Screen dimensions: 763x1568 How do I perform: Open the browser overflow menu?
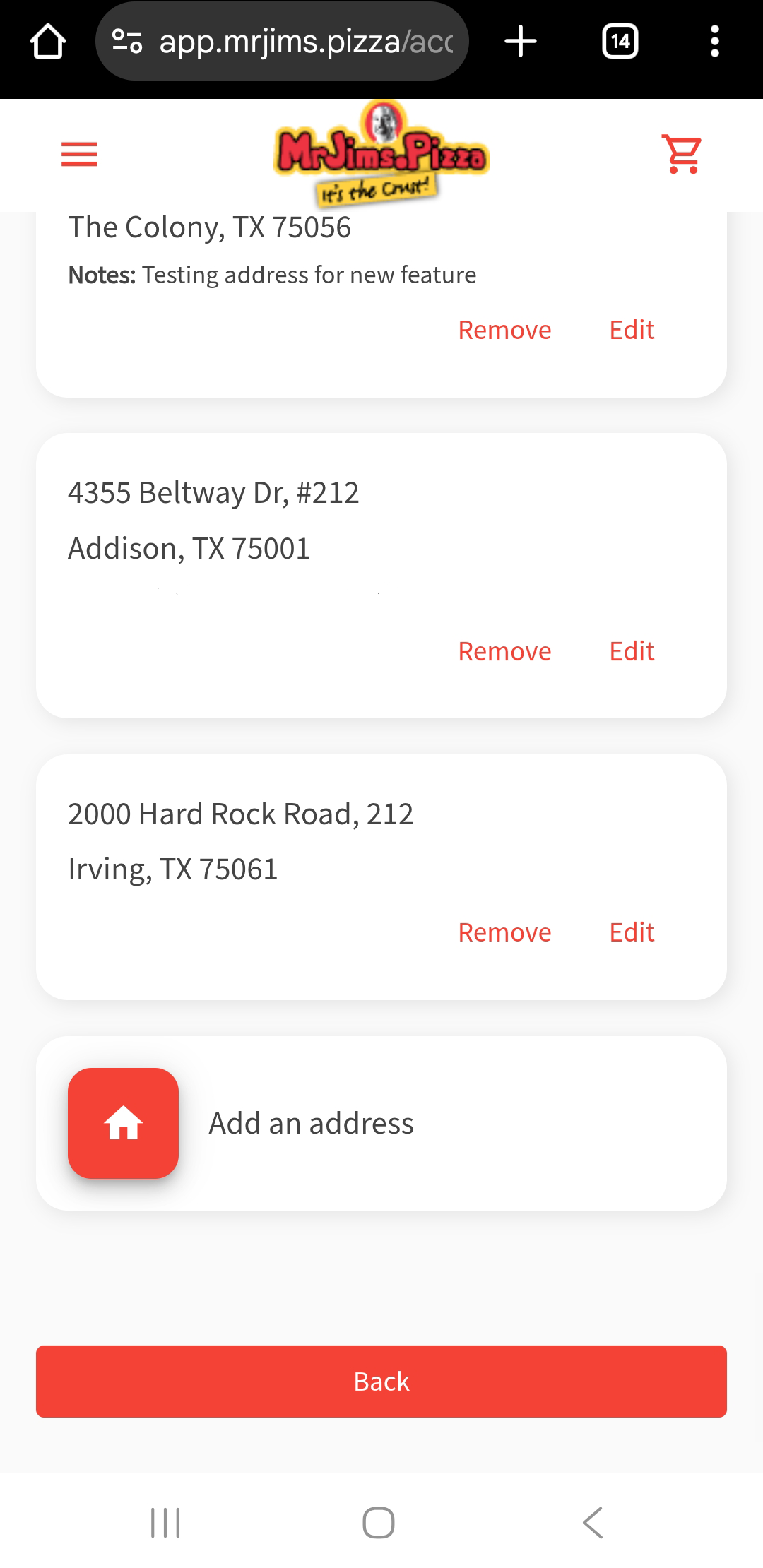[715, 42]
